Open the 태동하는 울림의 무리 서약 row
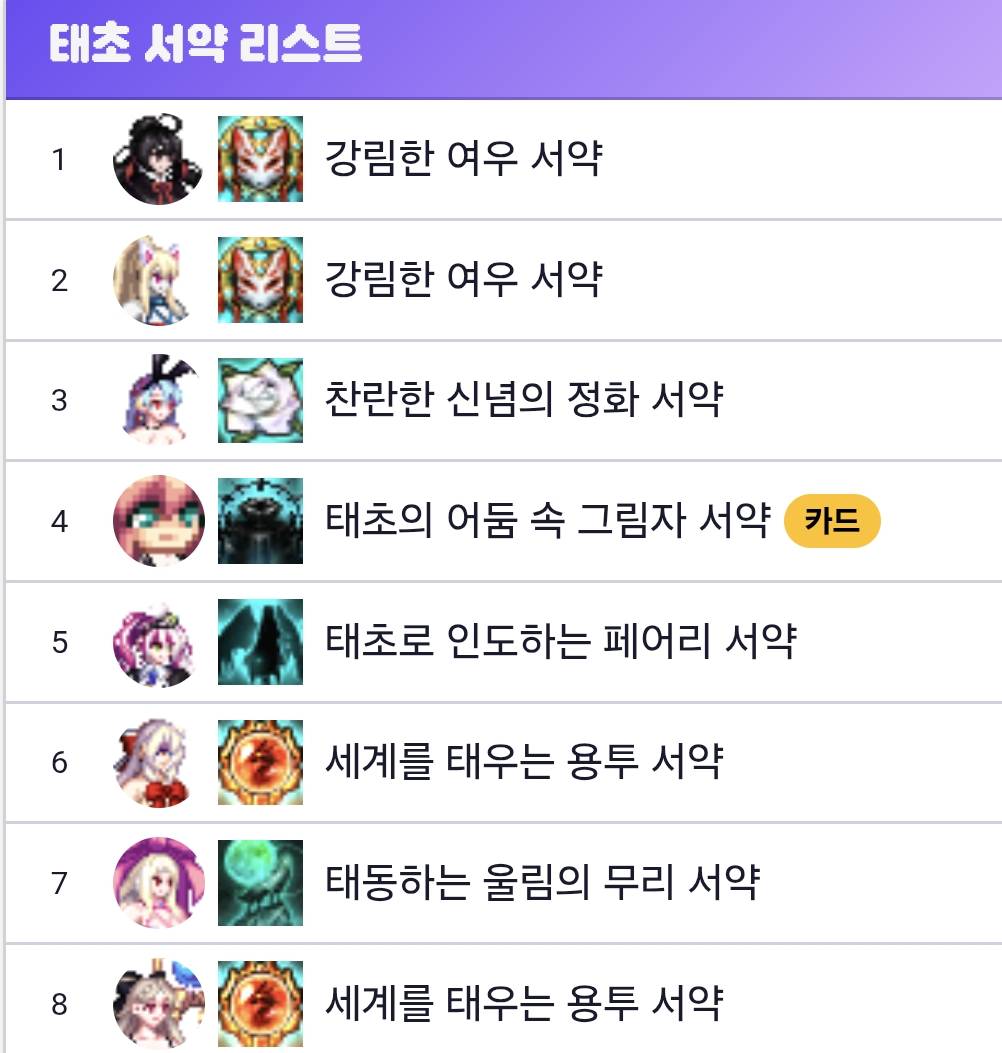This screenshot has height=1053, width=1002. tap(543, 883)
